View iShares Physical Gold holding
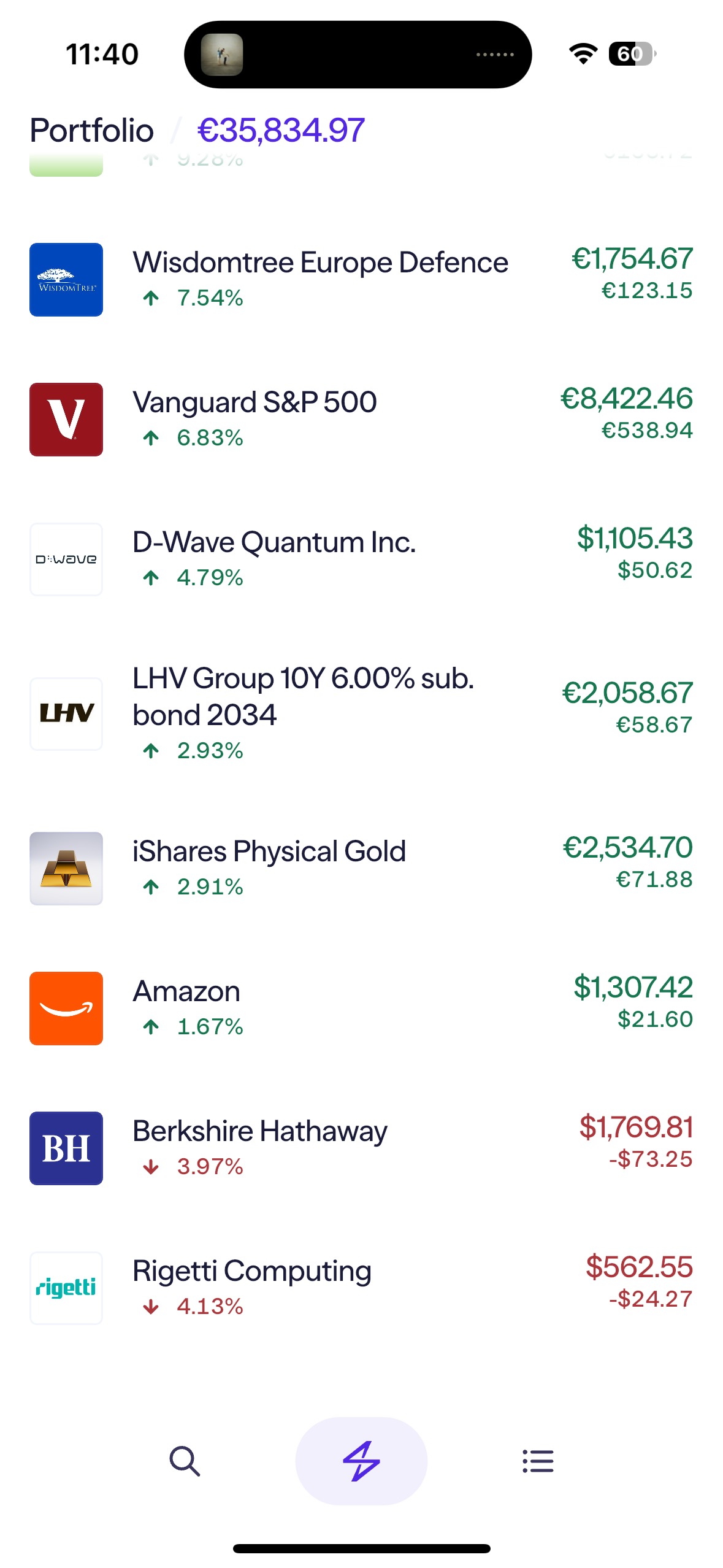This screenshot has width=723, height=1568. (x=361, y=869)
